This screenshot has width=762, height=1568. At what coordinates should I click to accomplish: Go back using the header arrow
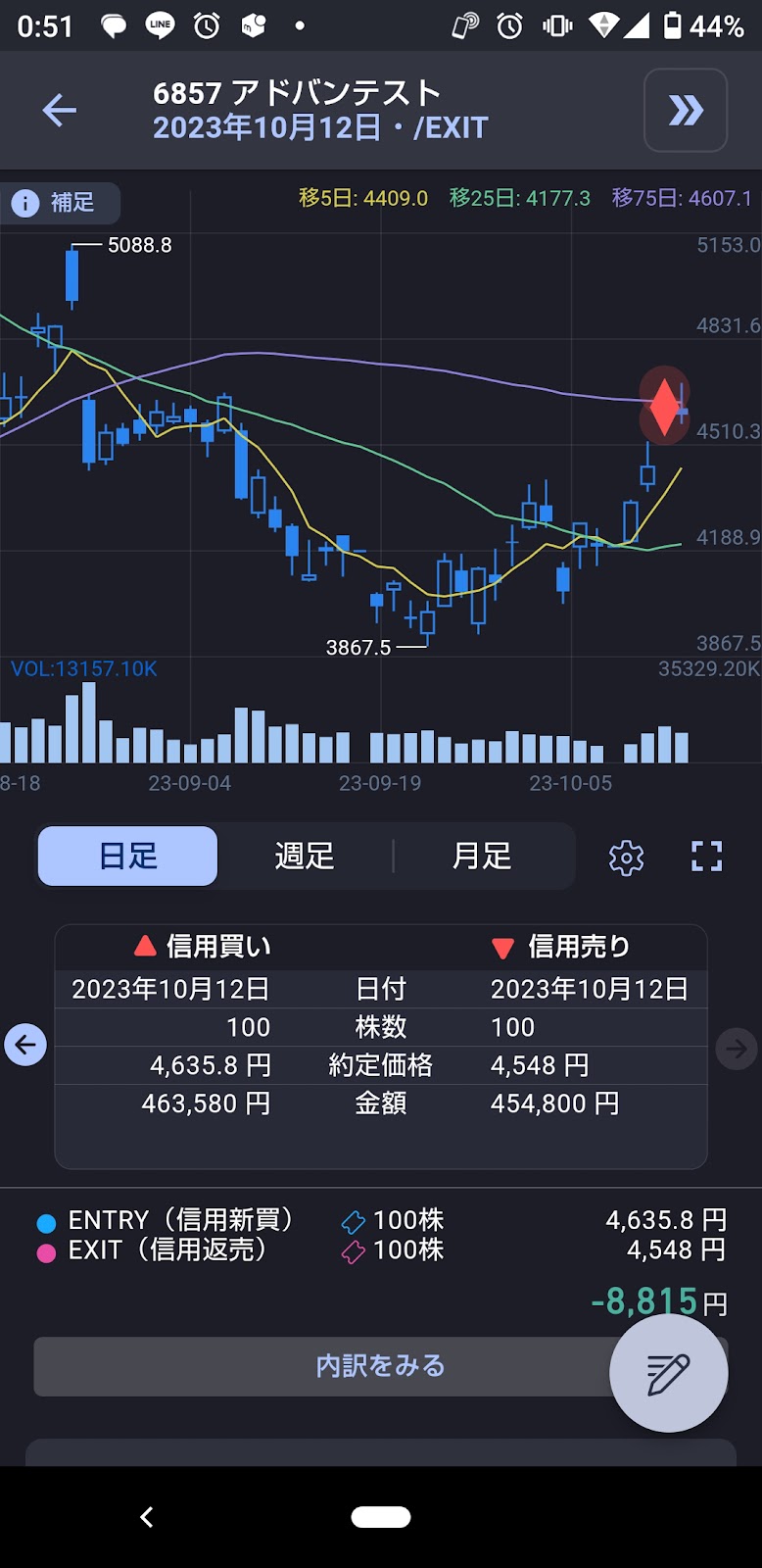coord(60,110)
